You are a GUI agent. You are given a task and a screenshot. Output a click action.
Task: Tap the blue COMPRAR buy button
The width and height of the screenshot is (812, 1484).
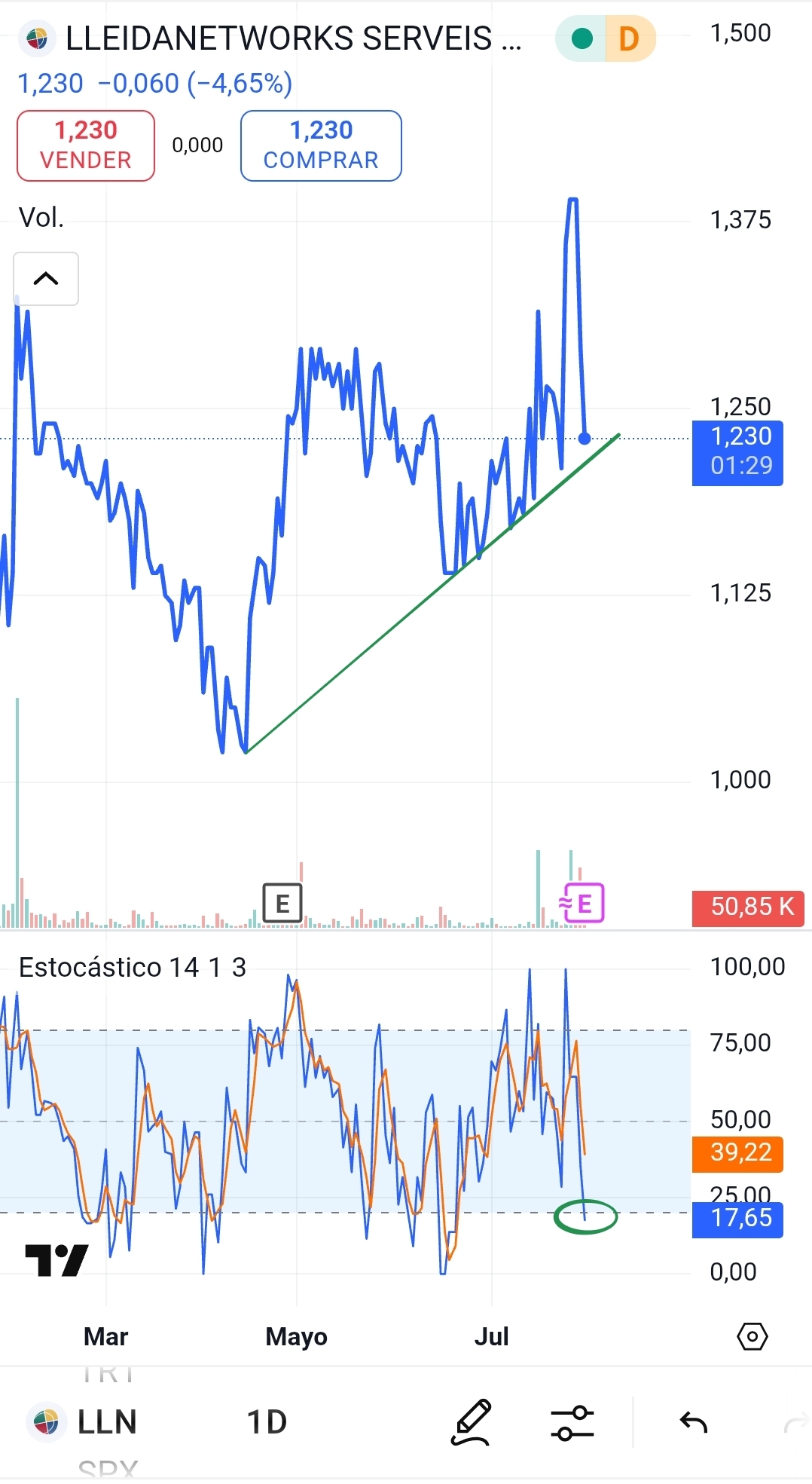click(x=321, y=145)
